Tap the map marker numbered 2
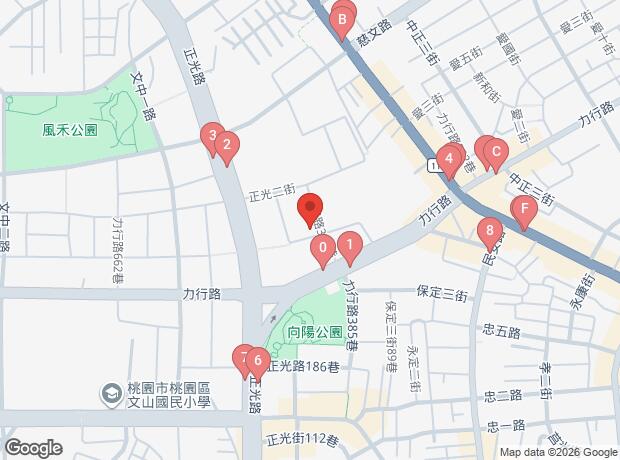620x460 pixels. coord(227,148)
